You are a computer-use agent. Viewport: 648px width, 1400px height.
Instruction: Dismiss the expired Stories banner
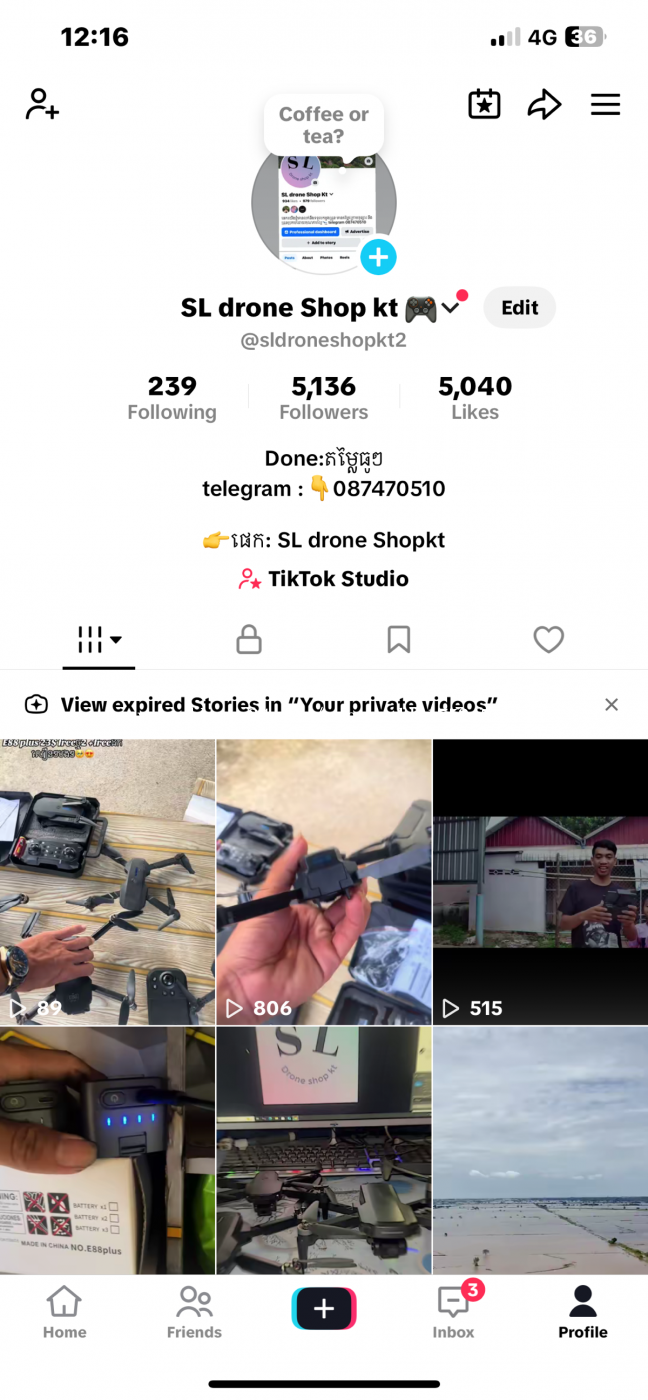(612, 705)
